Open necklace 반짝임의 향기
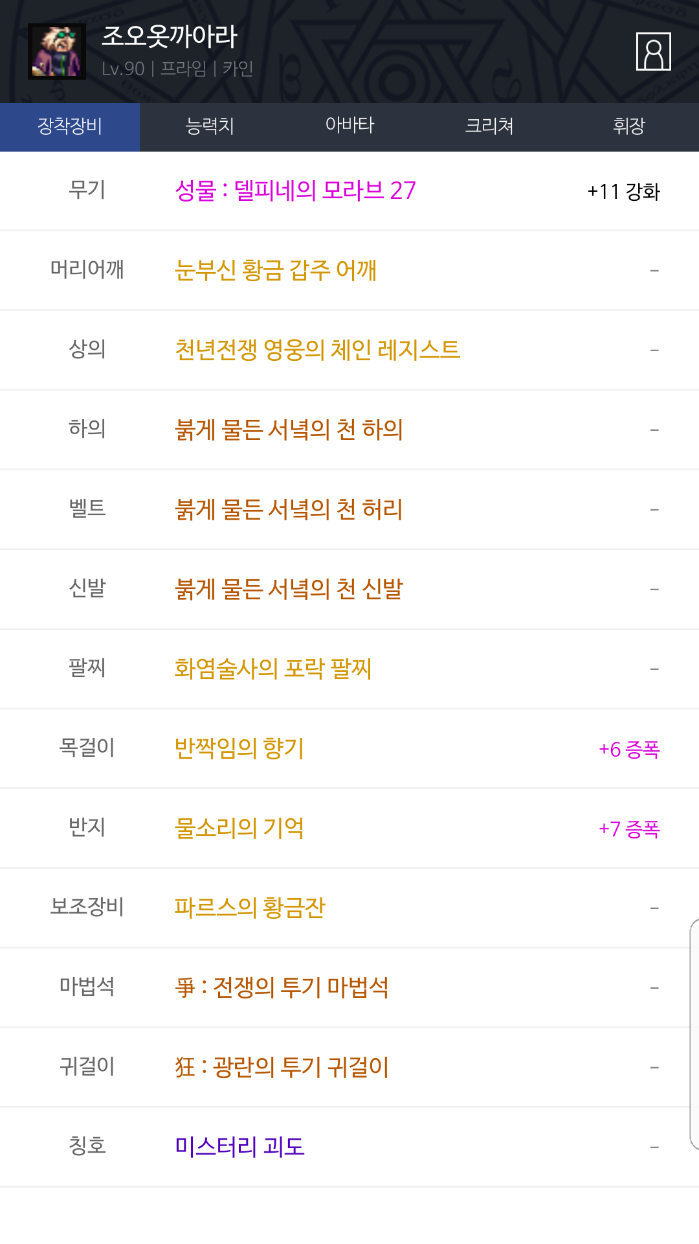 239,748
